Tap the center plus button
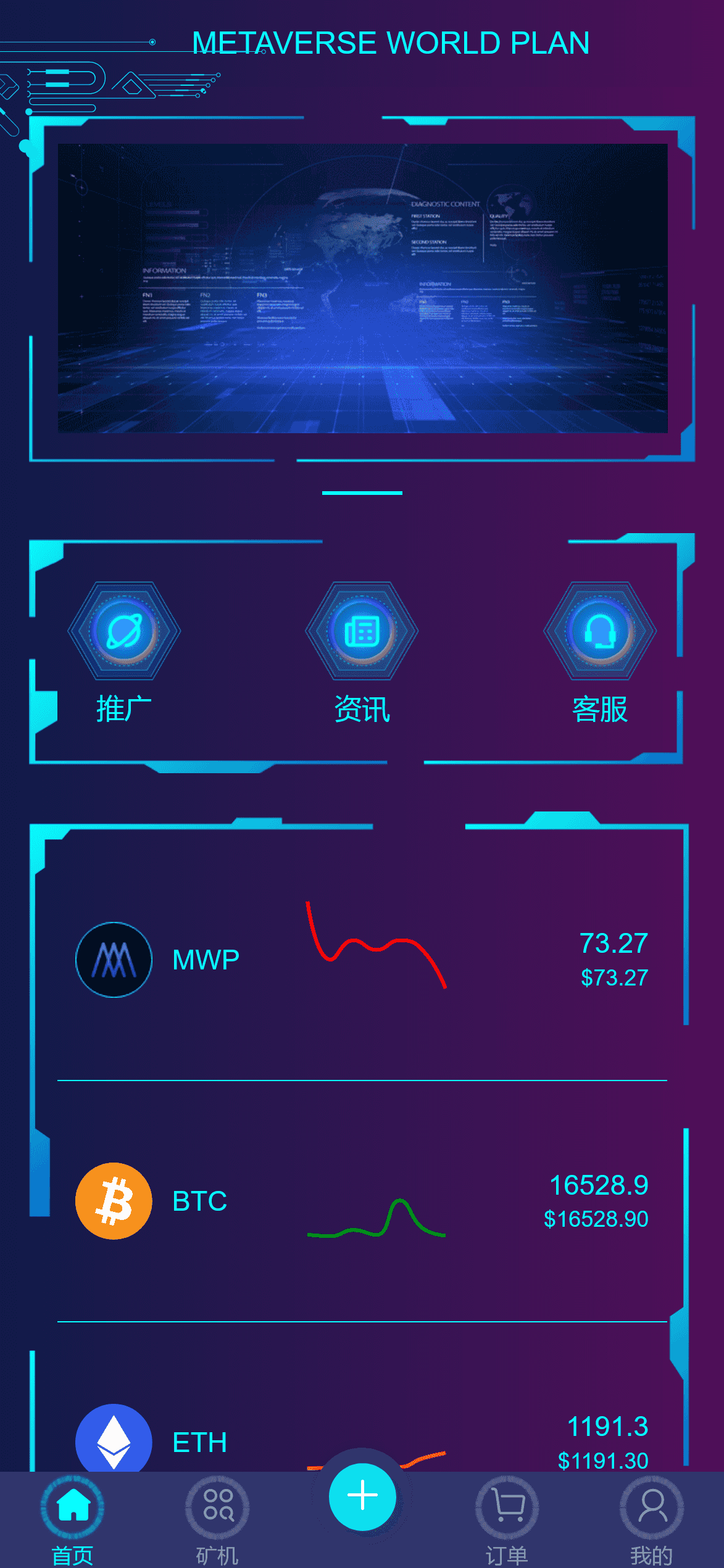This screenshot has height=1568, width=724. coord(362,1496)
